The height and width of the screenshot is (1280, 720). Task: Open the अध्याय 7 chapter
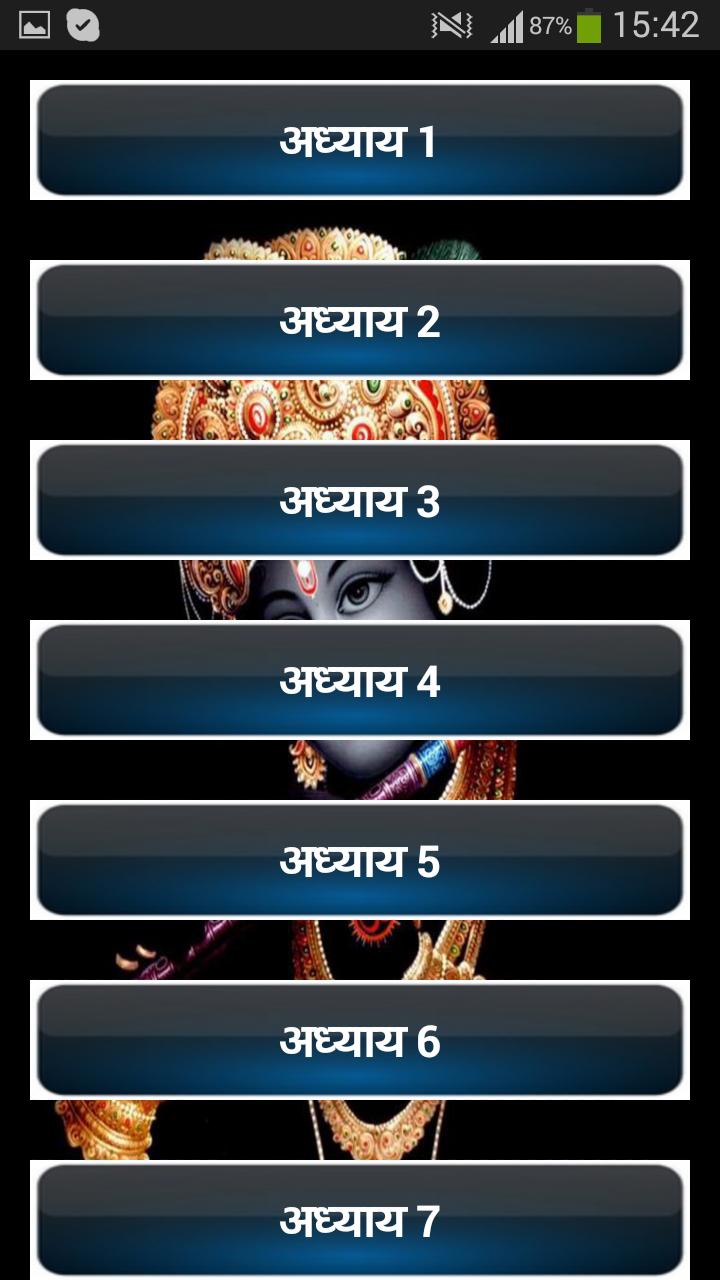pos(360,1220)
